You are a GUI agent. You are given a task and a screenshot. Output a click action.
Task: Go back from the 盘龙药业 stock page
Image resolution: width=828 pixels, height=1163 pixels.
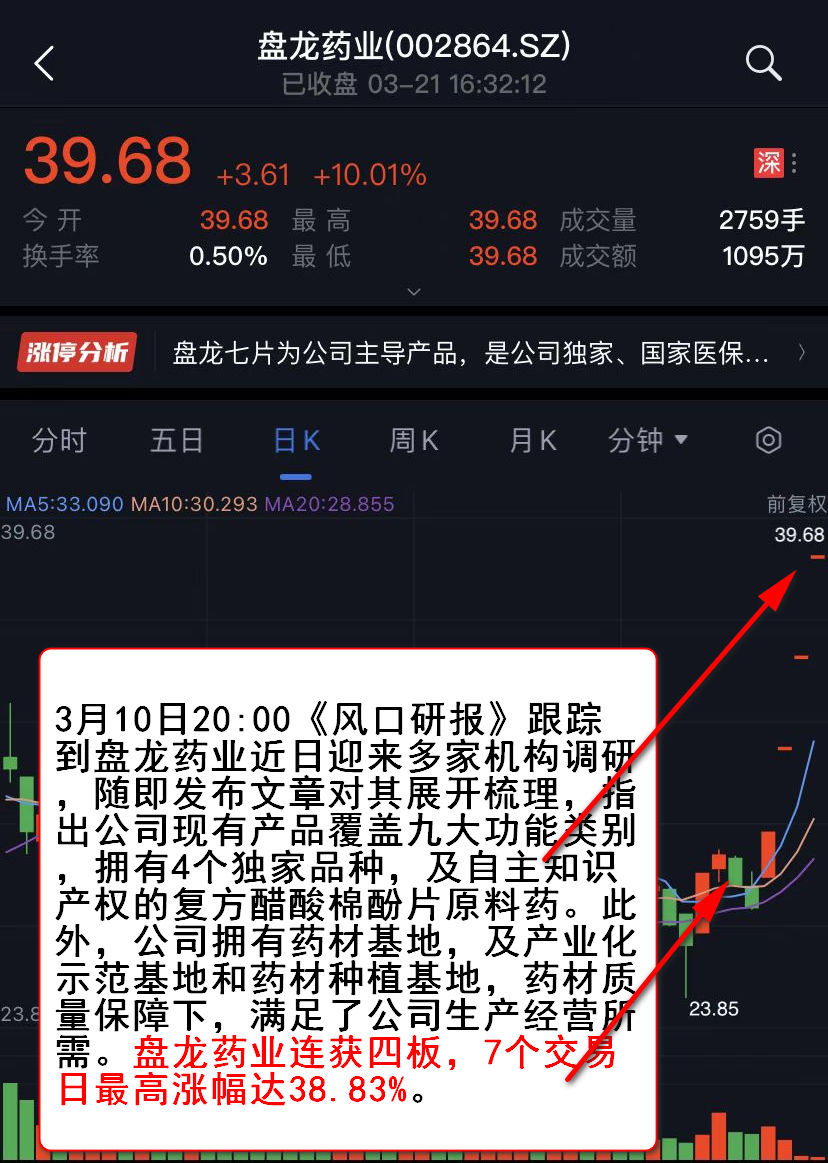pos(43,64)
